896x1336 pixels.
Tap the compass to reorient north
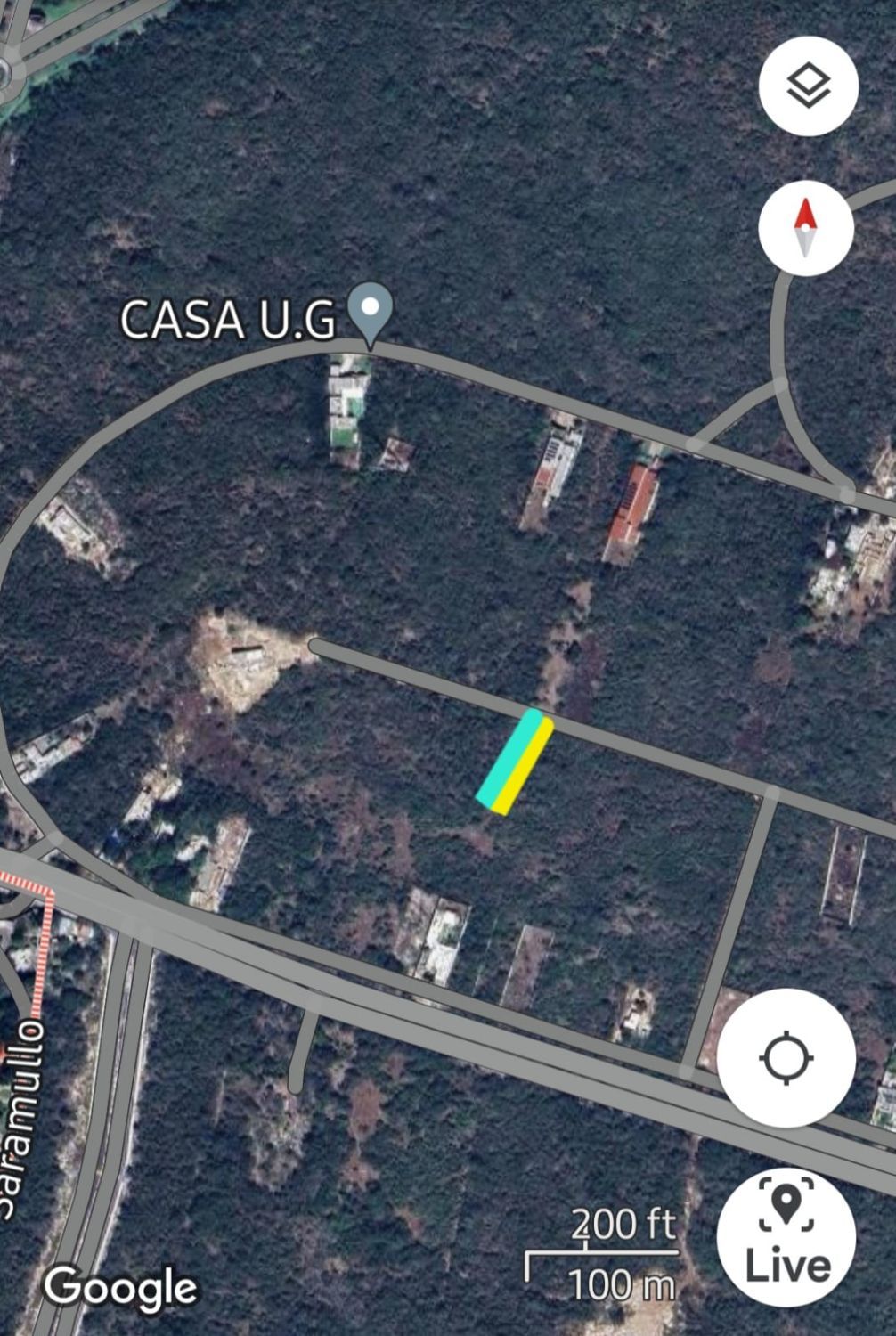coord(806,228)
